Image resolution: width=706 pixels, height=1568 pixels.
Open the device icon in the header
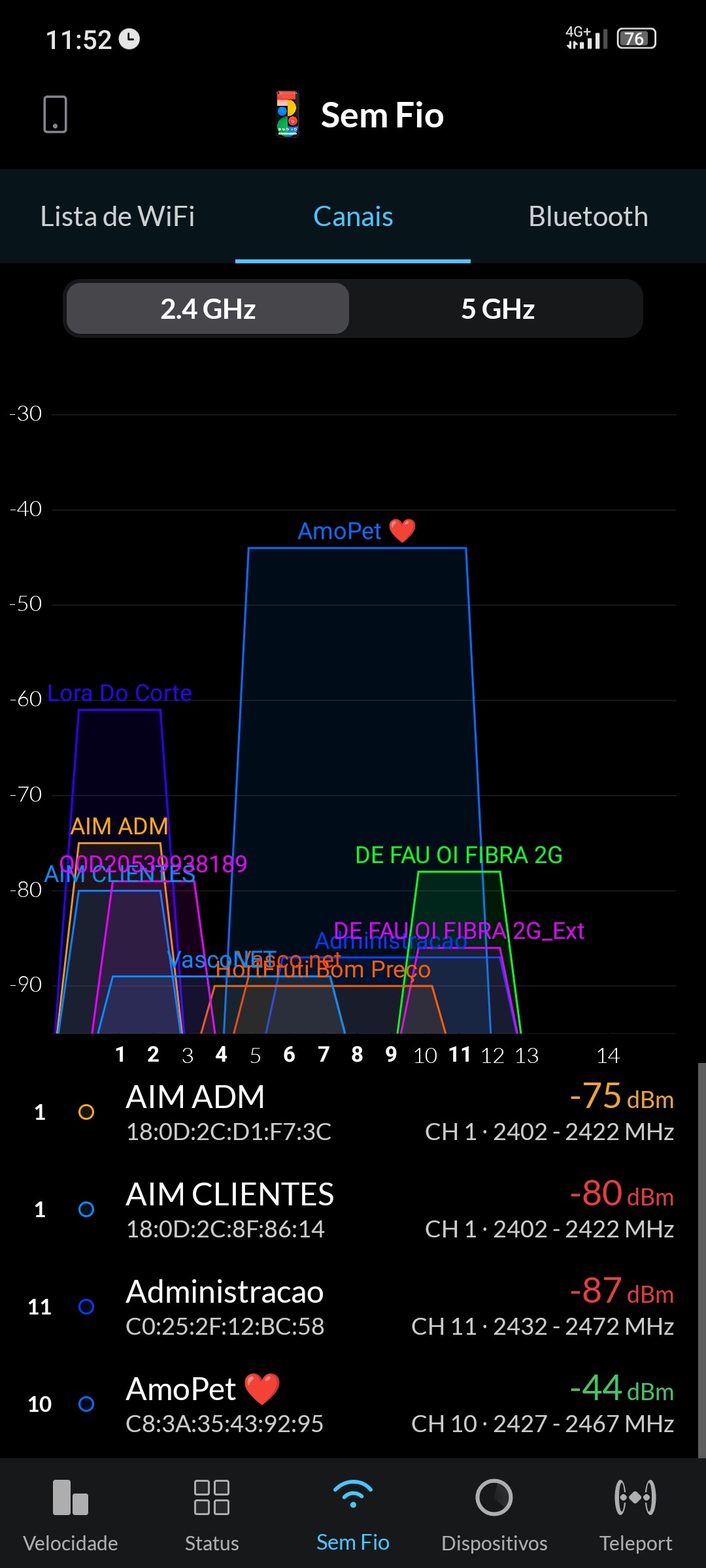[55, 114]
